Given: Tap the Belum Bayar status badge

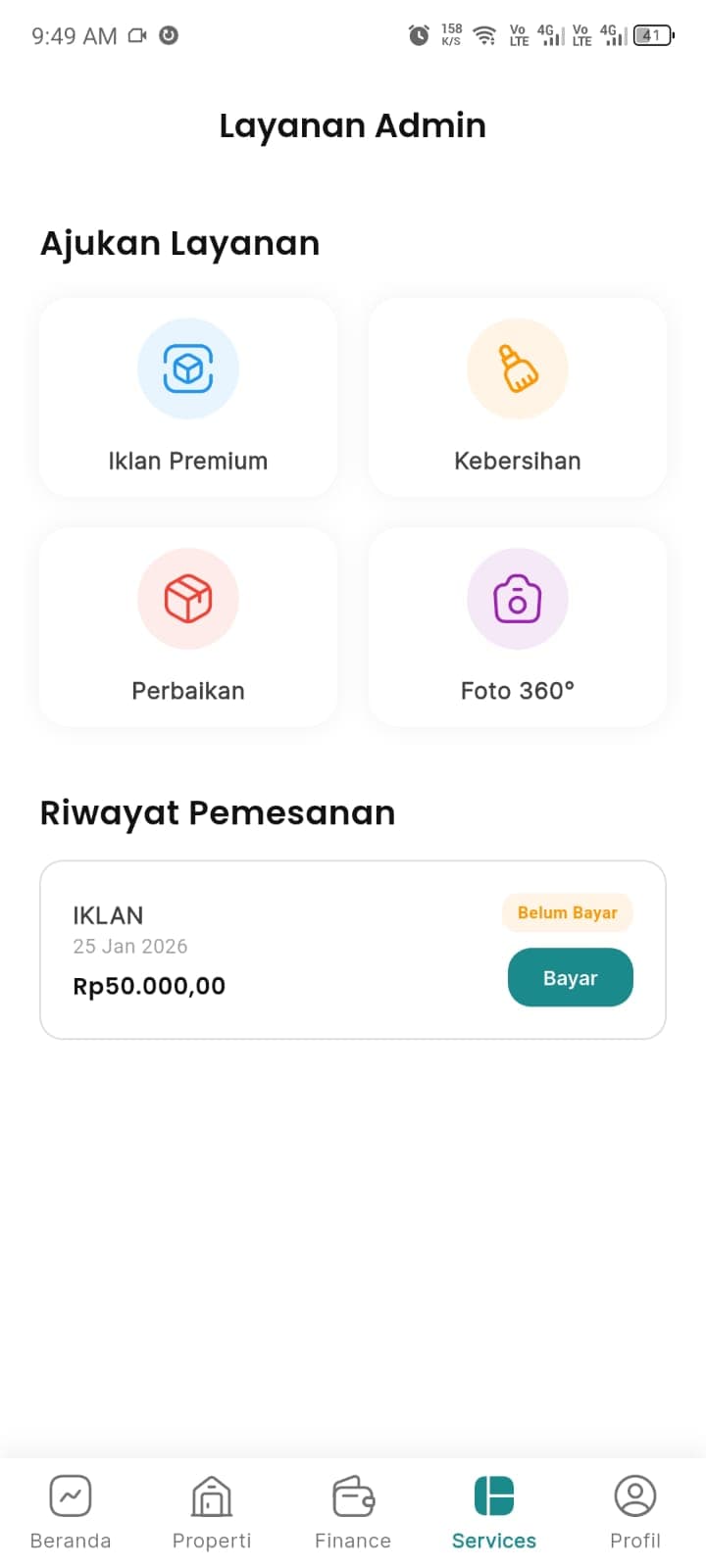Looking at the screenshot, I should tap(567, 912).
